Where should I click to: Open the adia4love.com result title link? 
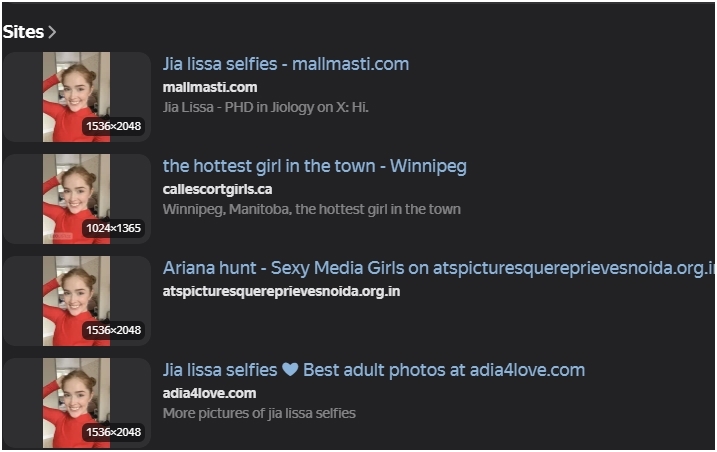click(373, 370)
